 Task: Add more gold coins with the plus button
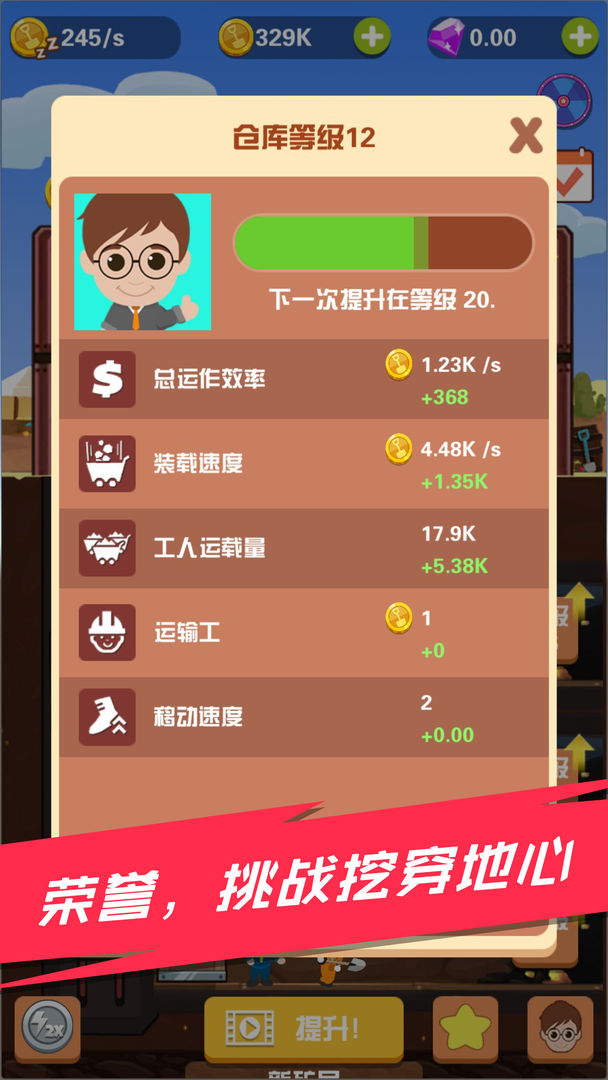[x=372, y=37]
